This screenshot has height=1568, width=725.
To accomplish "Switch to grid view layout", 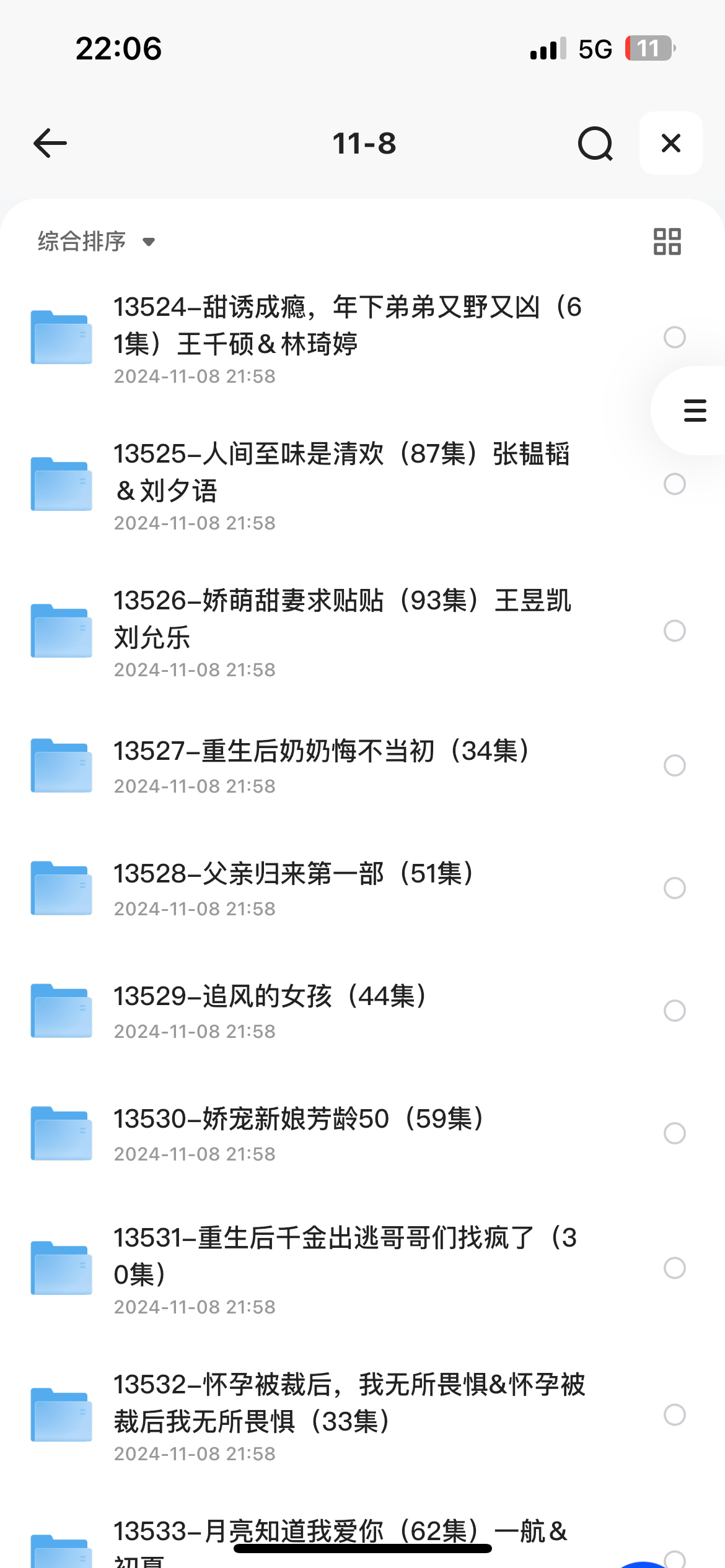I will (x=667, y=242).
